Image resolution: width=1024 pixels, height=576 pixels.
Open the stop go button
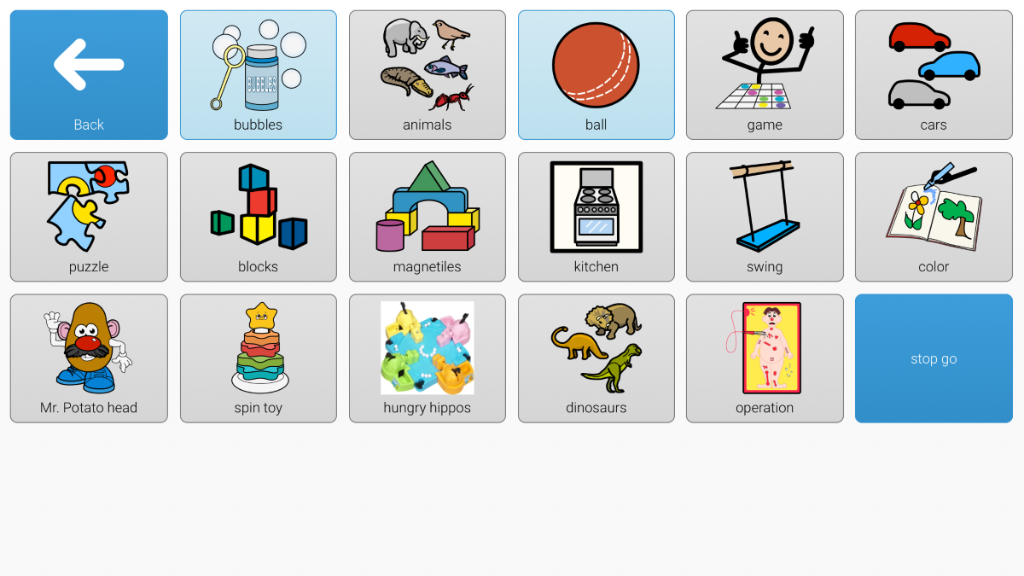[x=934, y=358]
